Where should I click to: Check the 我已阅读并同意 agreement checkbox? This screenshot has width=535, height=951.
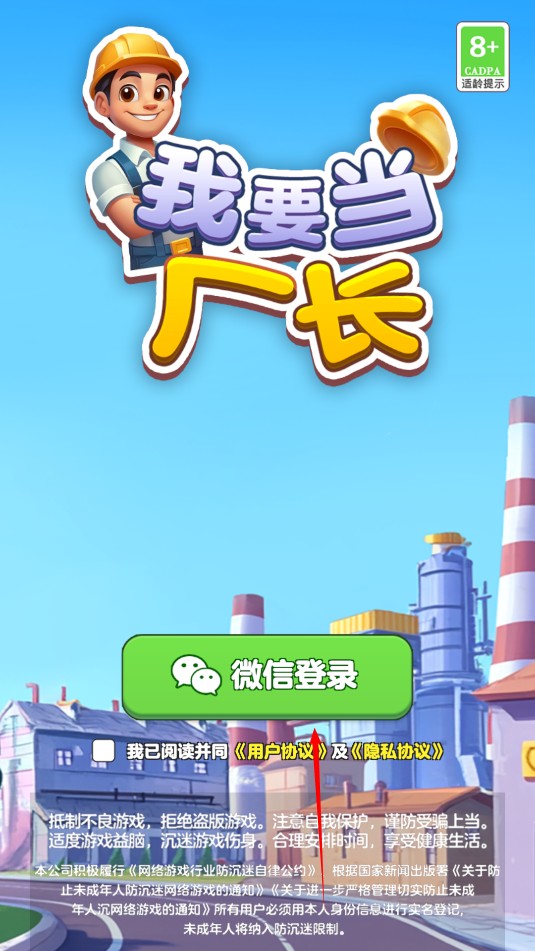pos(104,751)
